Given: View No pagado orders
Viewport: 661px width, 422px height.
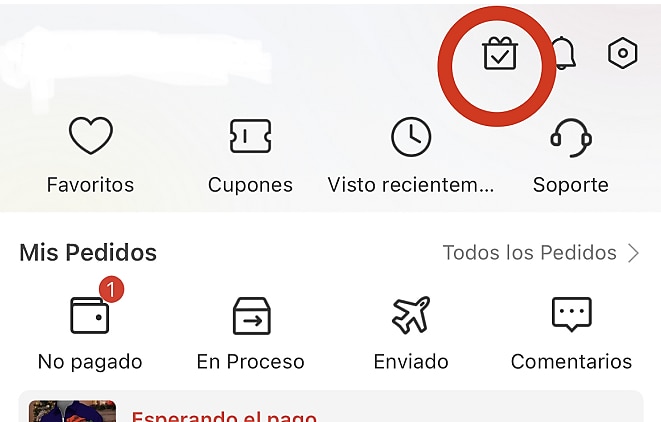Looking at the screenshot, I should click(x=90, y=333).
